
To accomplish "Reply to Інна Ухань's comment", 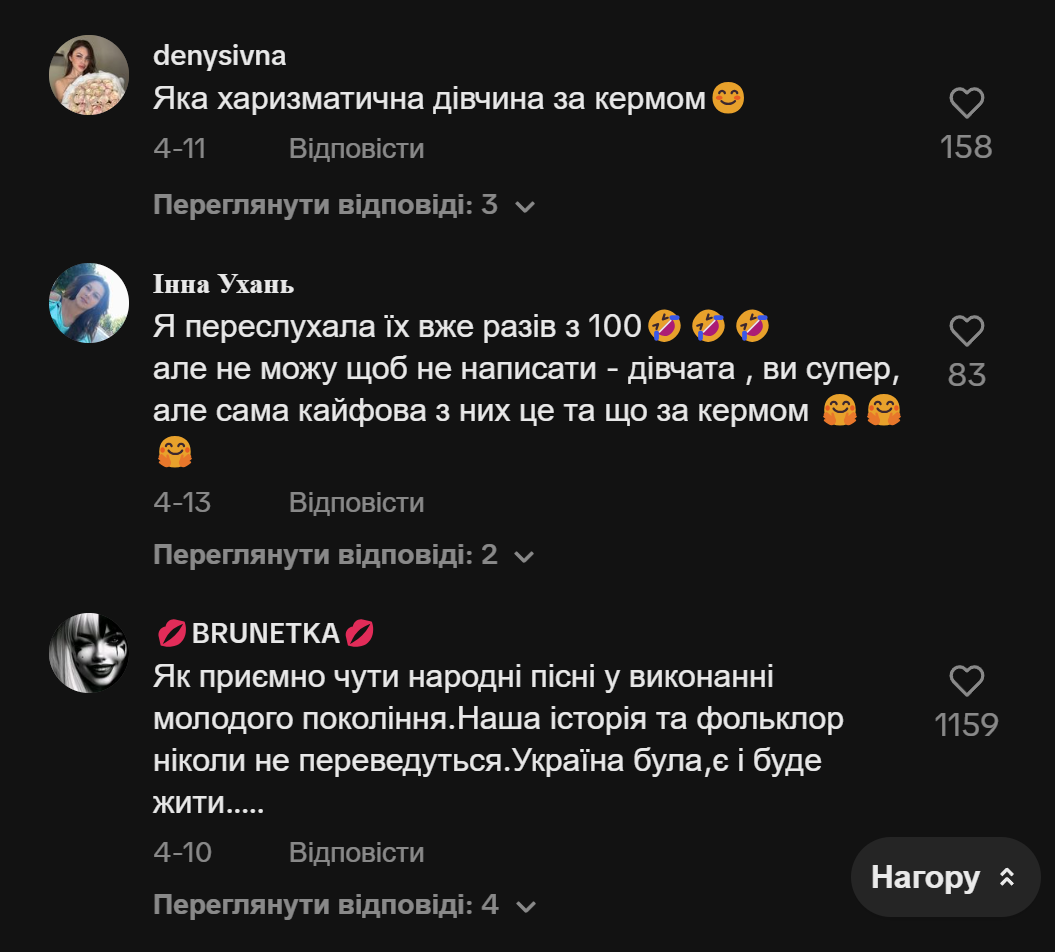I will (356, 502).
